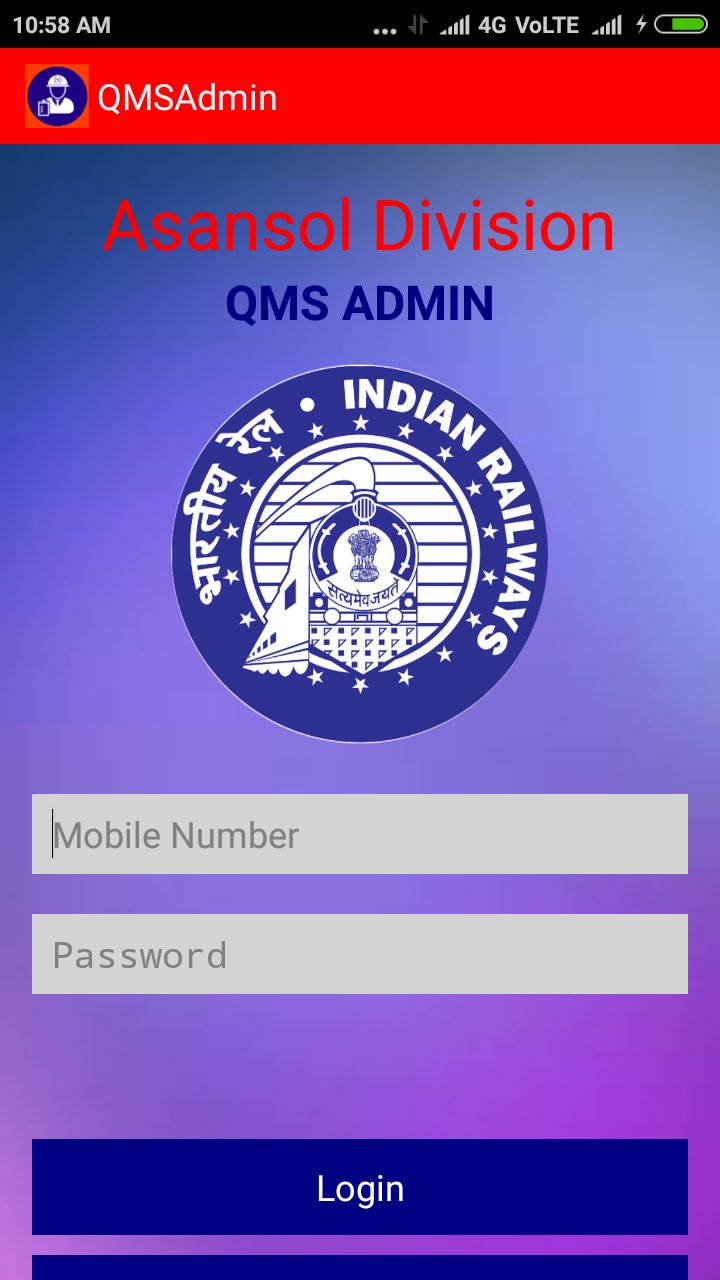The image size is (720, 1280).
Task: Click the QMSAdmin app icon in the header
Action: click(57, 97)
